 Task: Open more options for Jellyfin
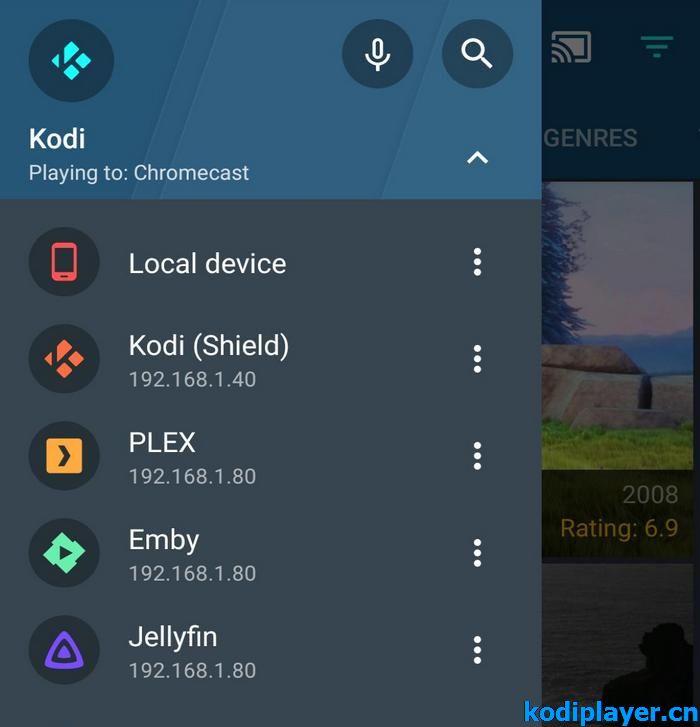pos(477,650)
